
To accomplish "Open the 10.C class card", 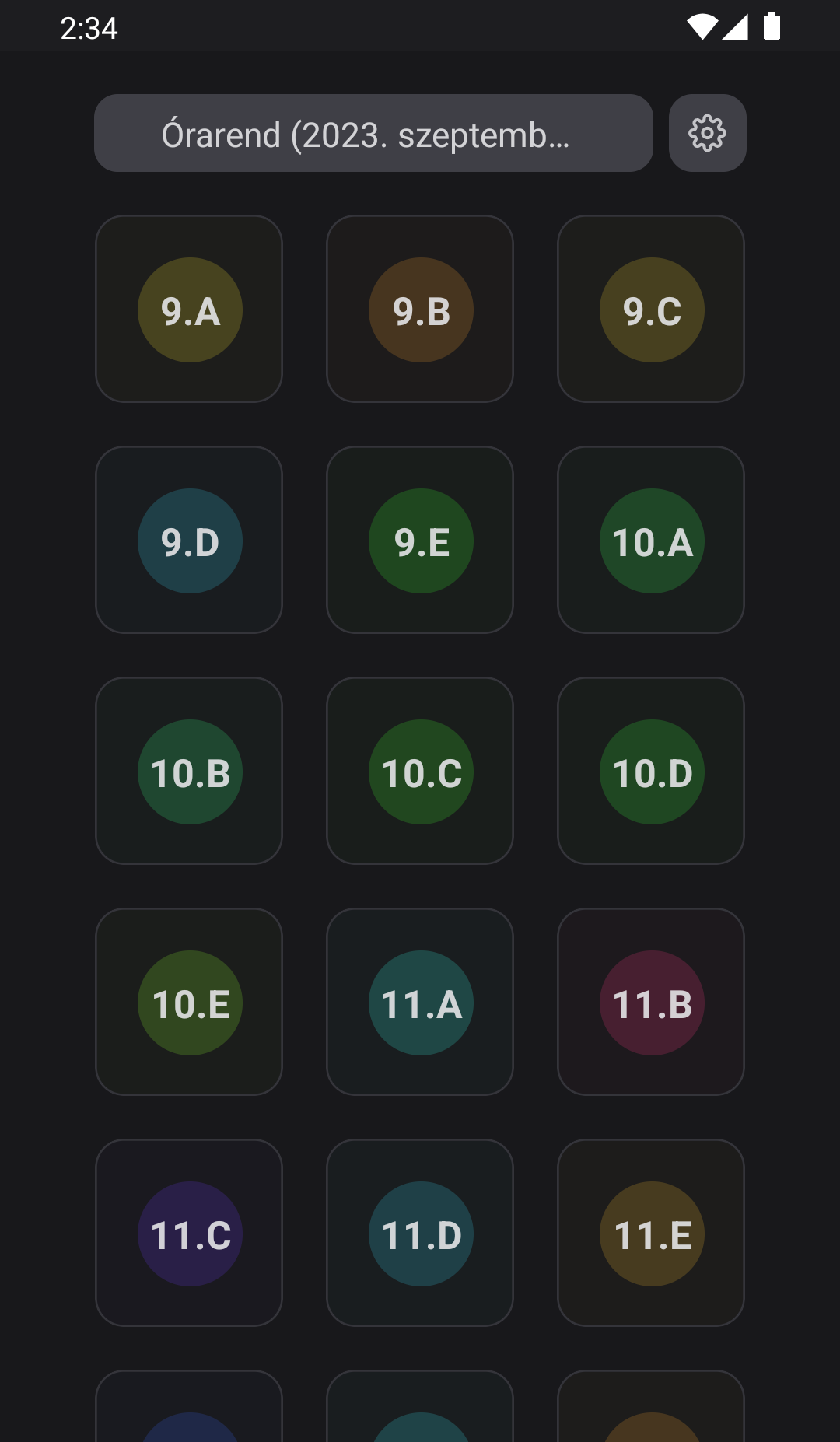I will point(420,771).
